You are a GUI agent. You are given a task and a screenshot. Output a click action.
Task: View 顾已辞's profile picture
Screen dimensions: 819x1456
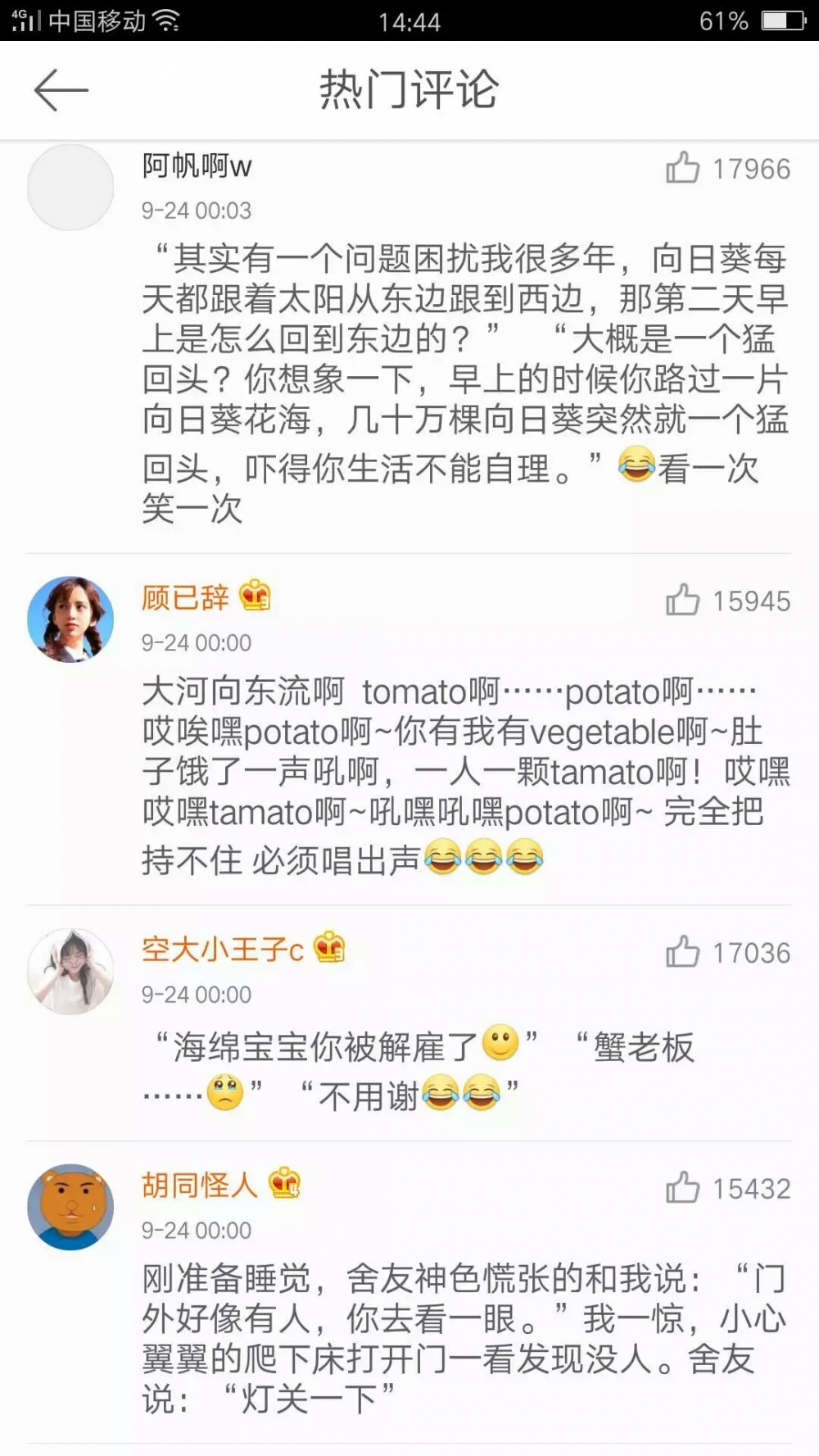[x=70, y=619]
